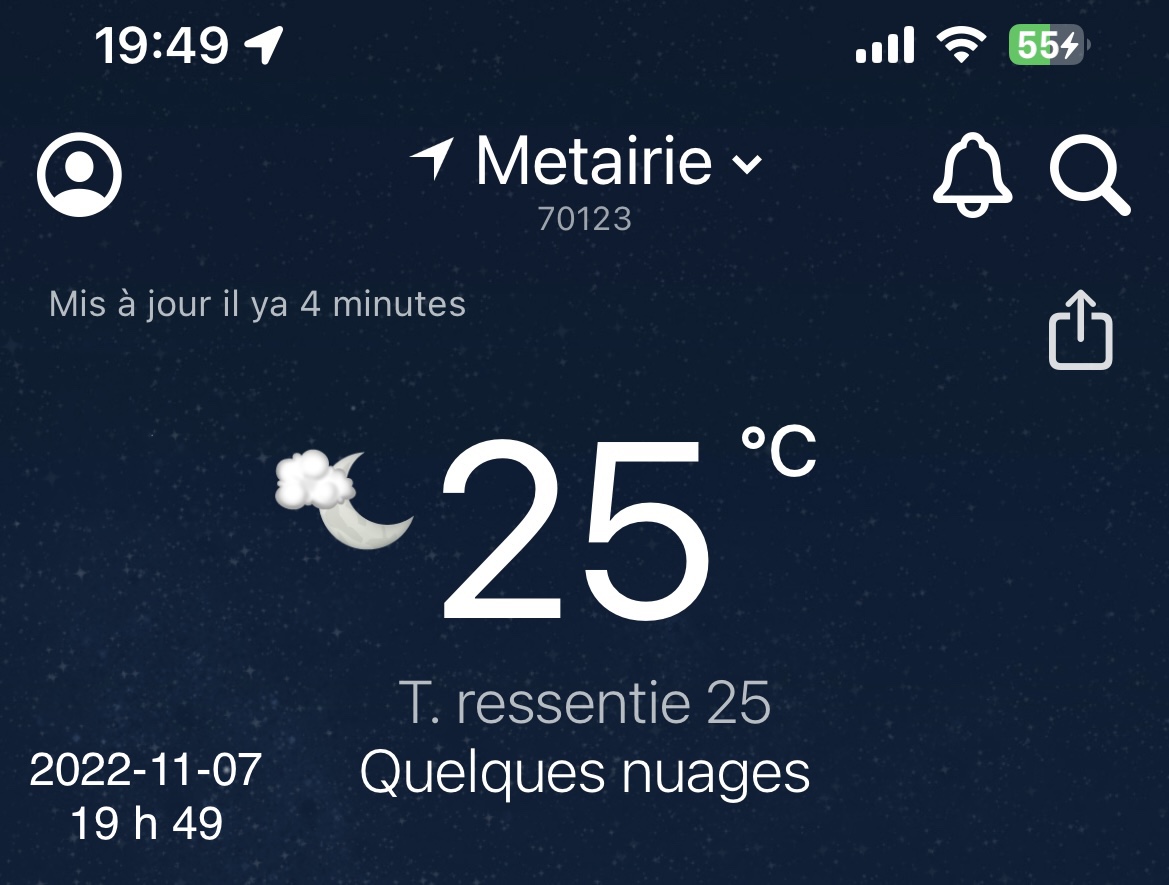Open the user profile icon
1169x885 pixels.
coord(79,174)
